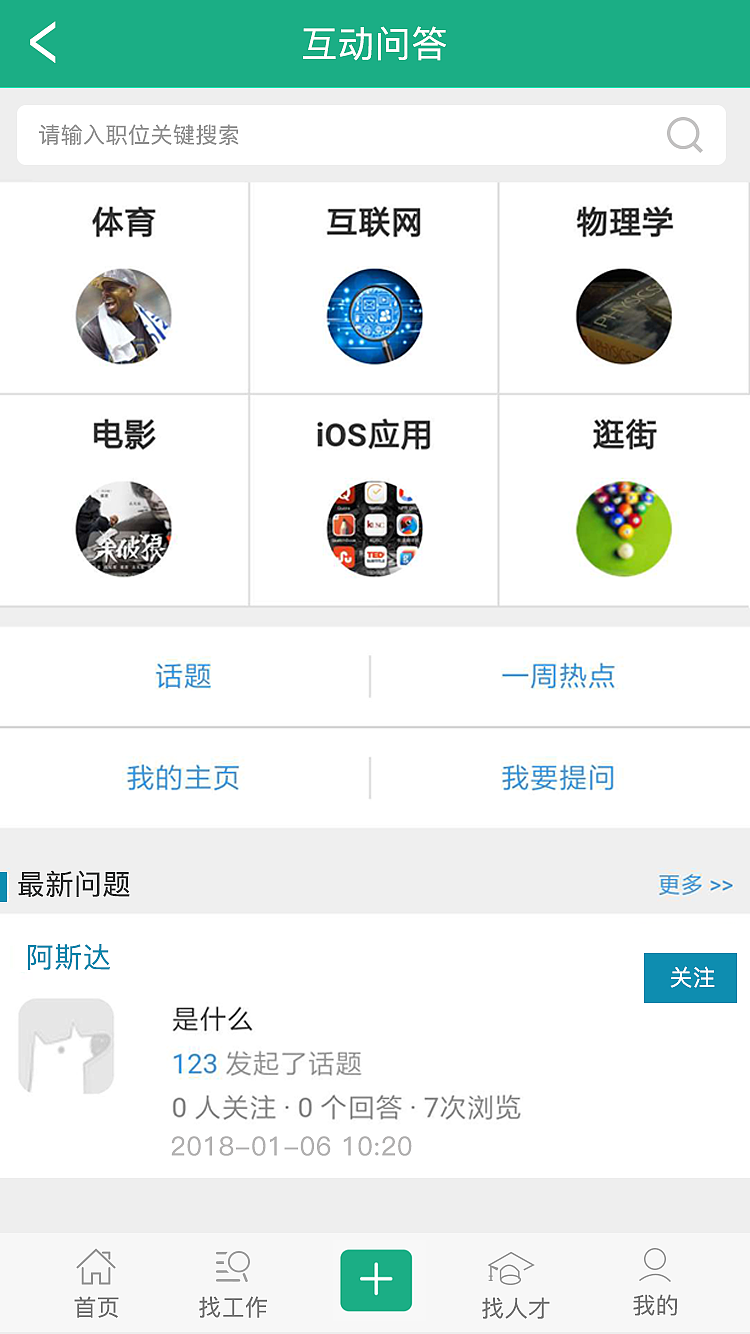Open the 物理学 (Physics) category icon

click(x=624, y=315)
